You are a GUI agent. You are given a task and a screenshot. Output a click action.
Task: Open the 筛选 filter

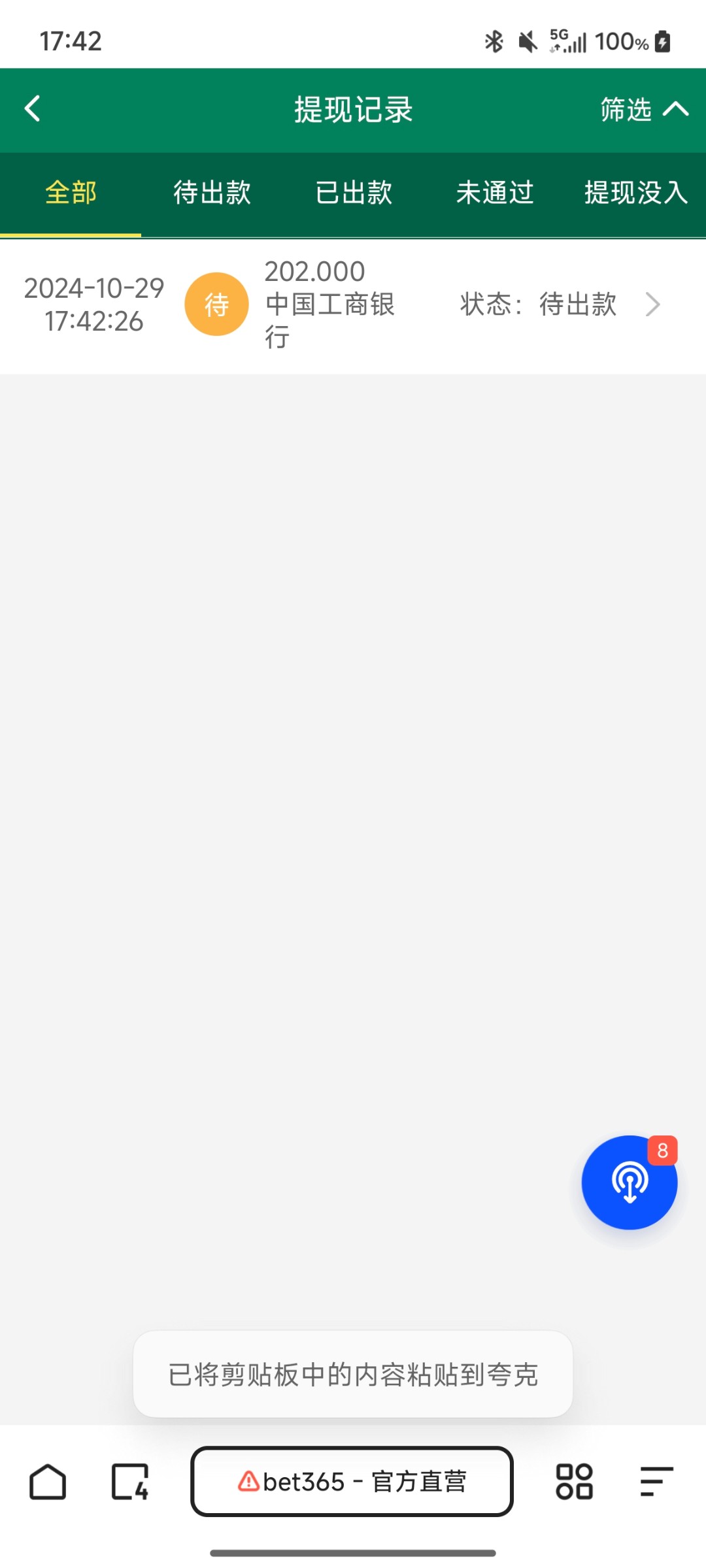click(643, 109)
